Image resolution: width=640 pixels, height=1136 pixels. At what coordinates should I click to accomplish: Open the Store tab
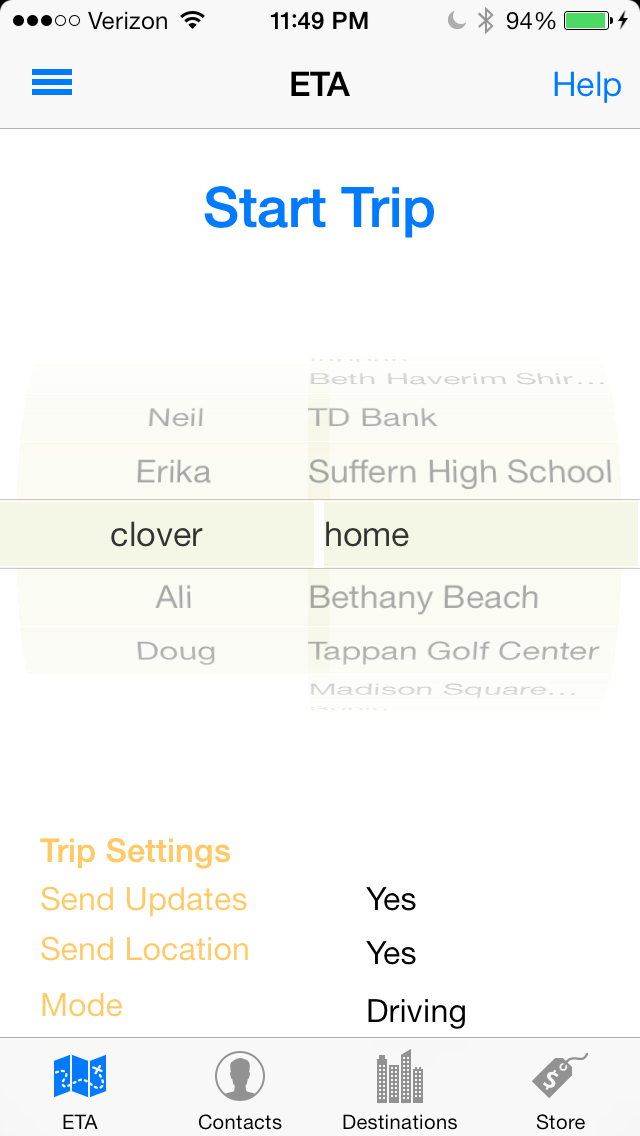[560, 1090]
